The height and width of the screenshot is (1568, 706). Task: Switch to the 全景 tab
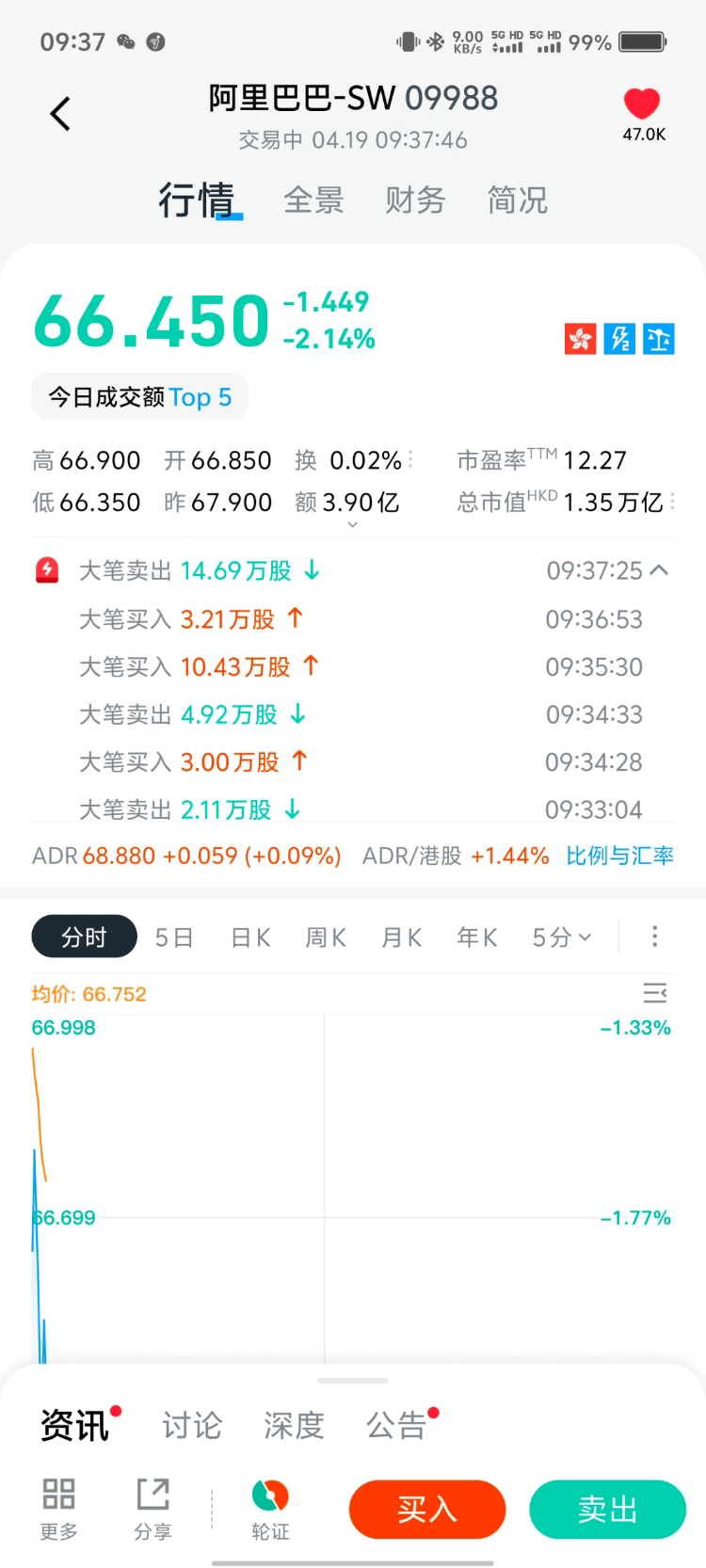(313, 200)
